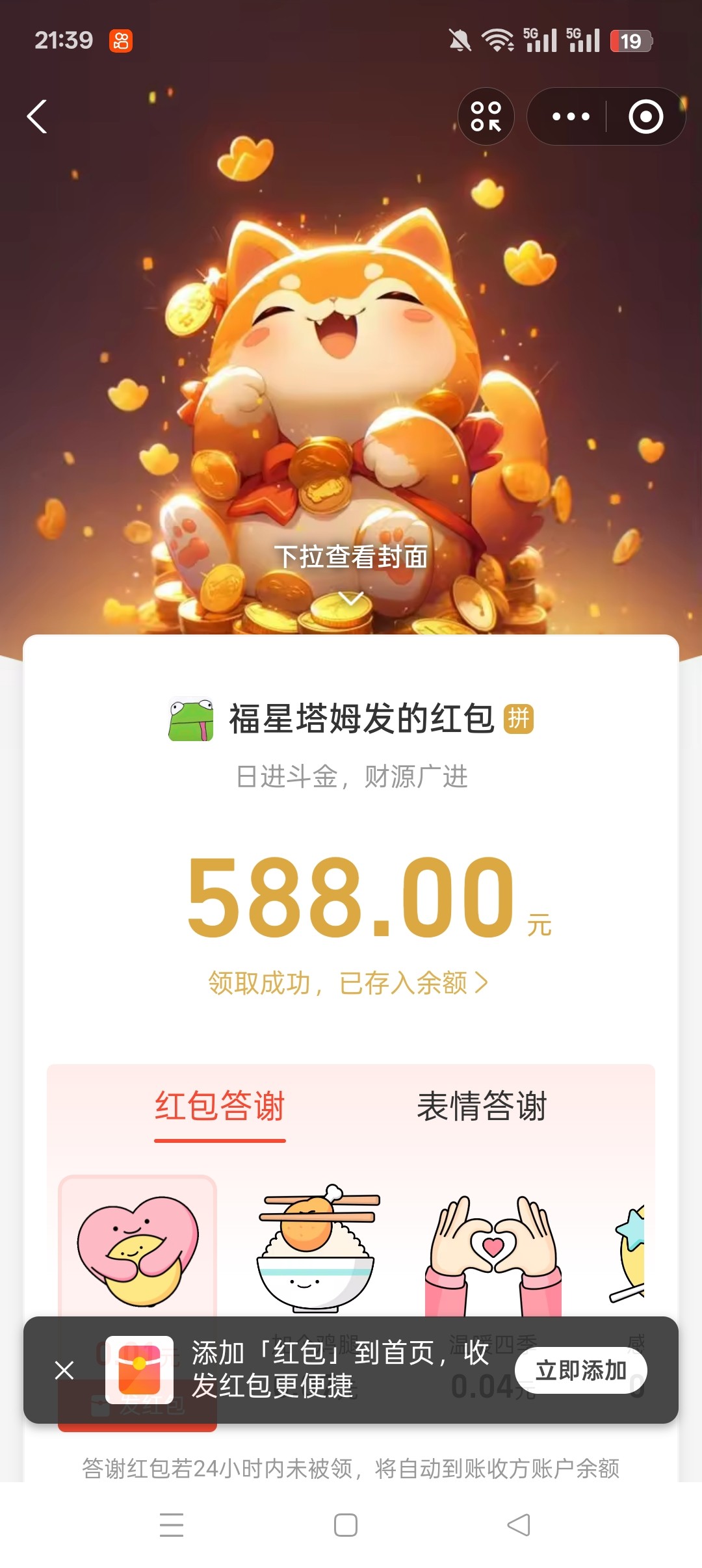
Task: Close the mini program with the circle icon
Action: (x=645, y=117)
